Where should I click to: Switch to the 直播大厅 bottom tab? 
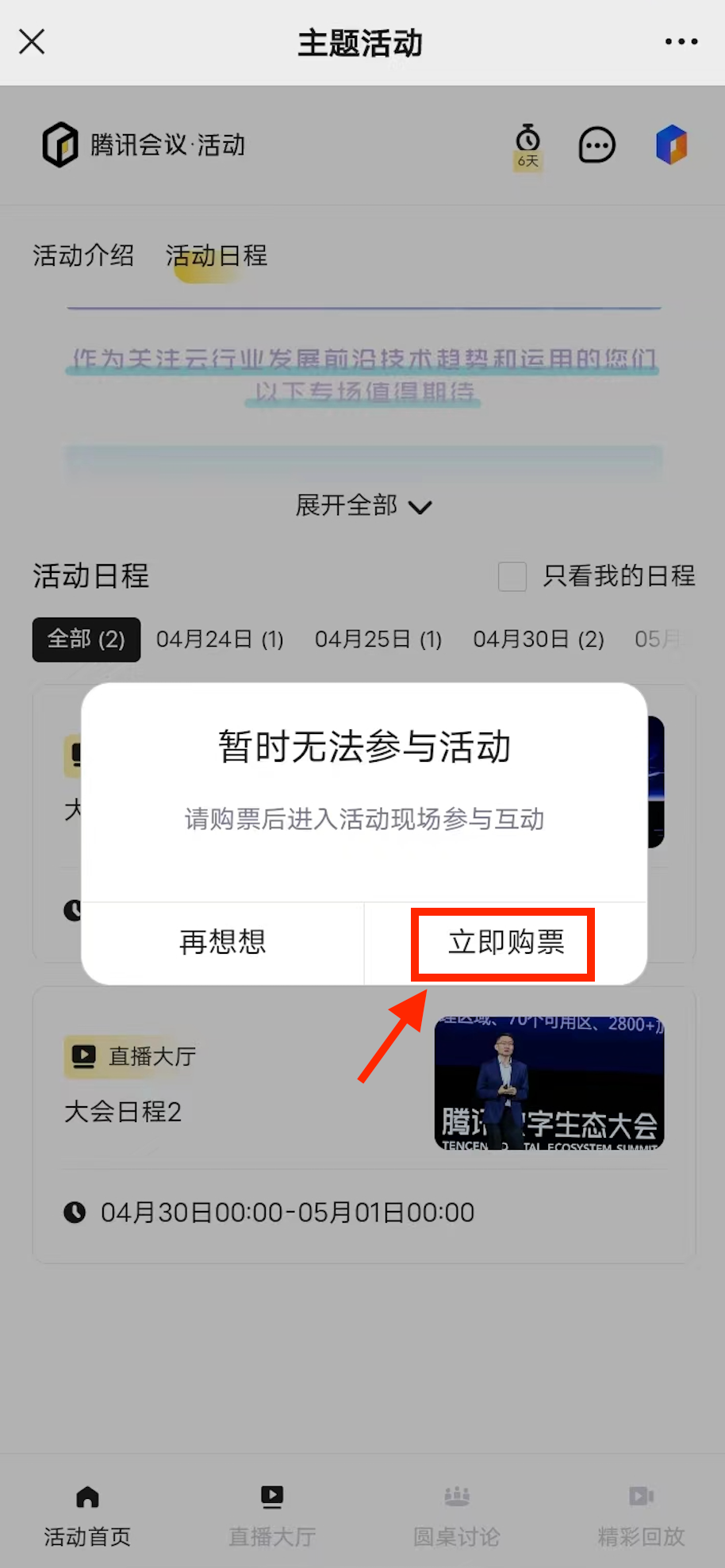[x=272, y=1516]
